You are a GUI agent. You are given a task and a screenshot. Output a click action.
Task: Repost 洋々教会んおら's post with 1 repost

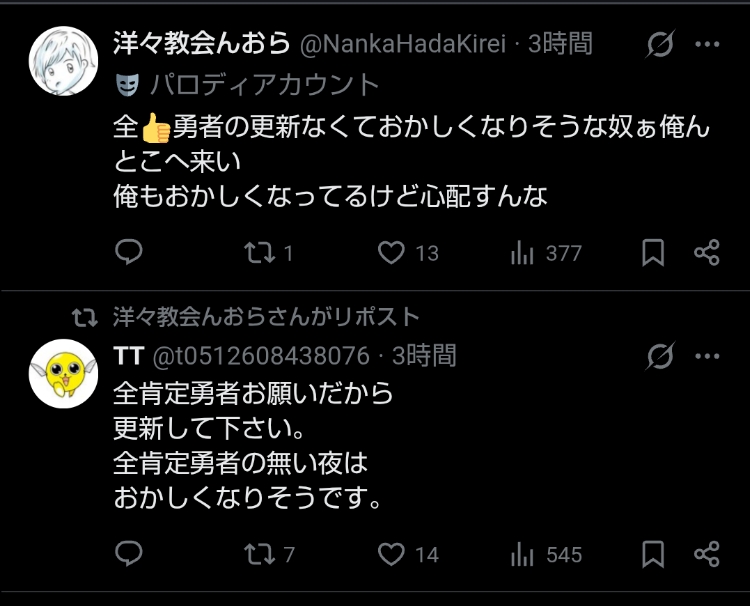[x=268, y=253]
